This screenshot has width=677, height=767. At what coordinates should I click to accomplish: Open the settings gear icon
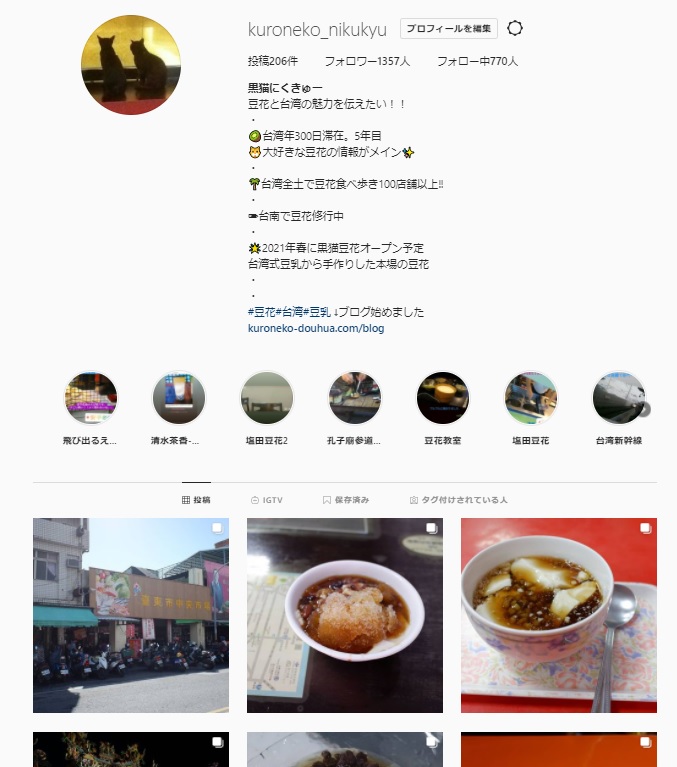[515, 29]
